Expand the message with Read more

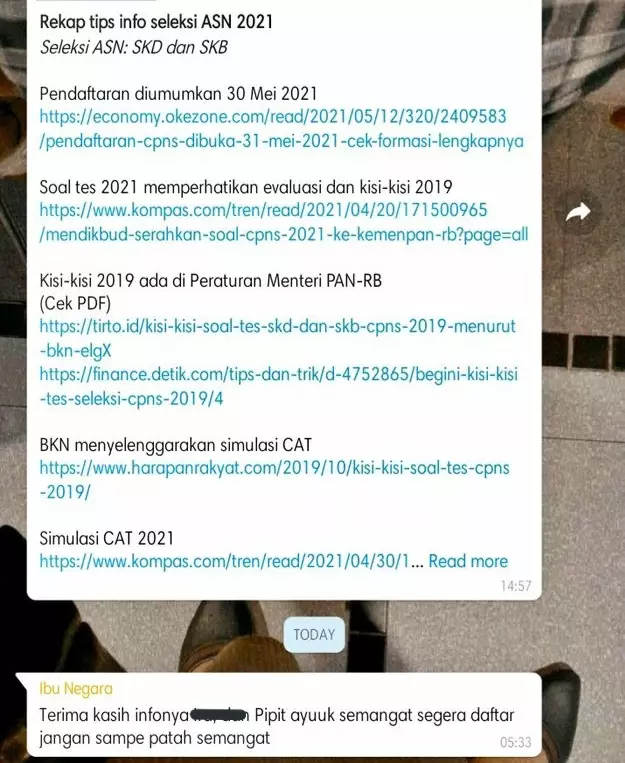click(x=468, y=561)
